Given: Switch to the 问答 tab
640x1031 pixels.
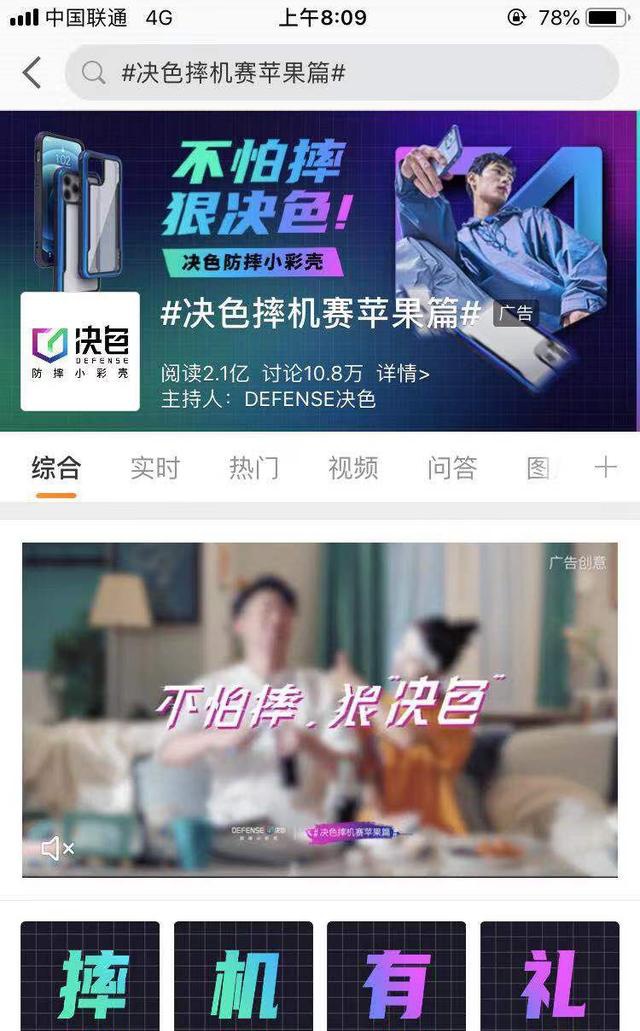Looking at the screenshot, I should pyautogui.click(x=452, y=467).
